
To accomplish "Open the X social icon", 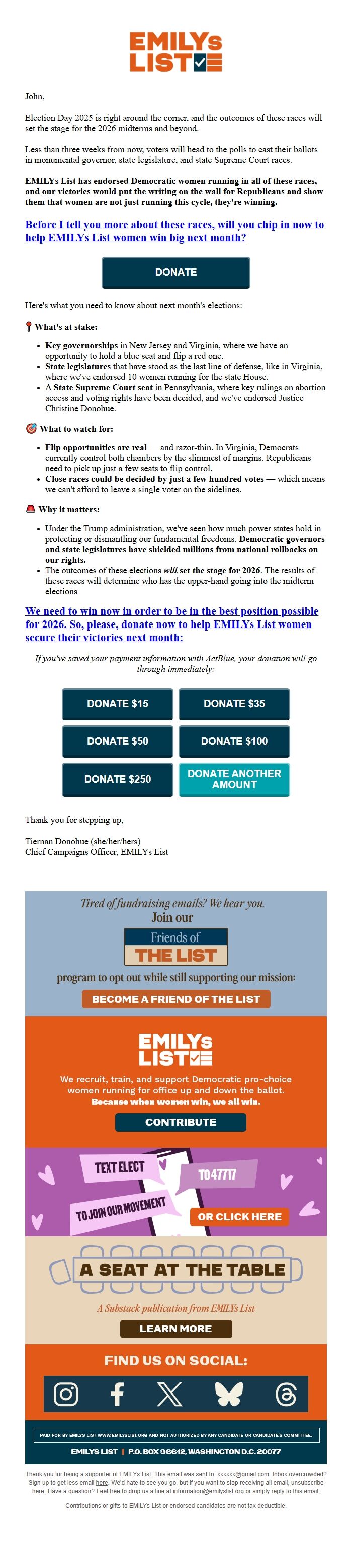I will [x=169, y=1393].
